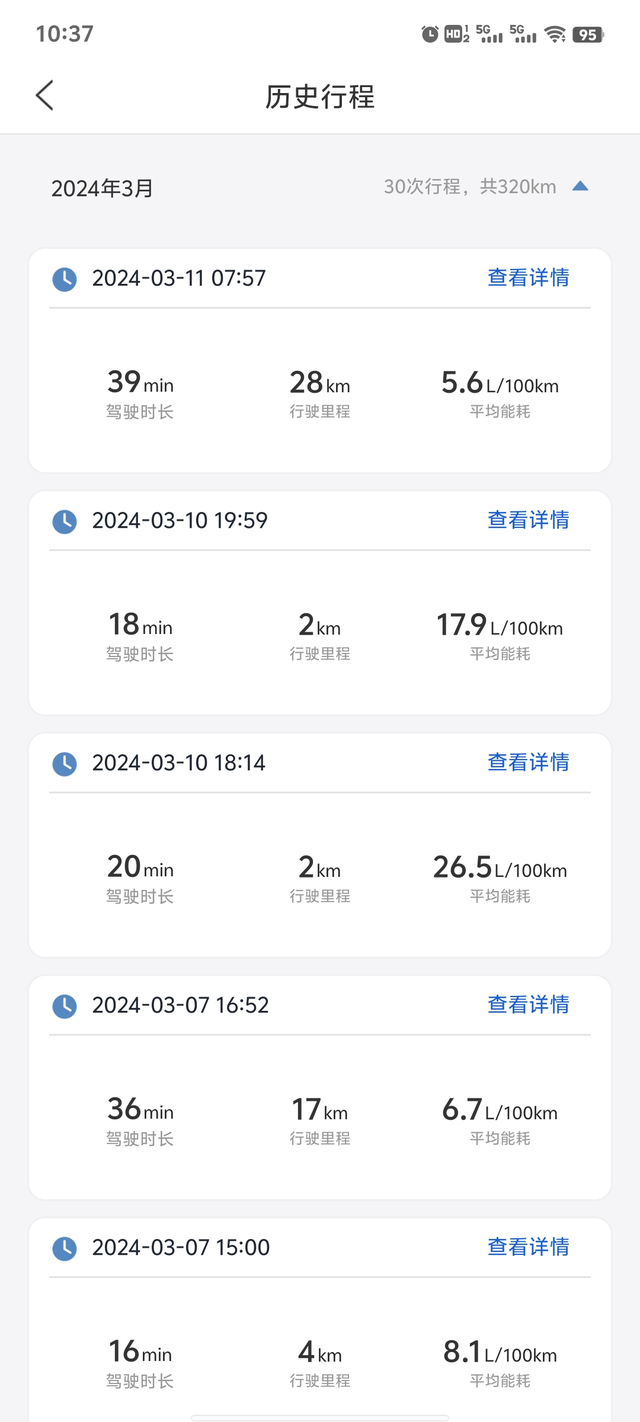This screenshot has height=1422, width=640.
Task: Go back from 历史行程 page
Action: click(x=44, y=96)
